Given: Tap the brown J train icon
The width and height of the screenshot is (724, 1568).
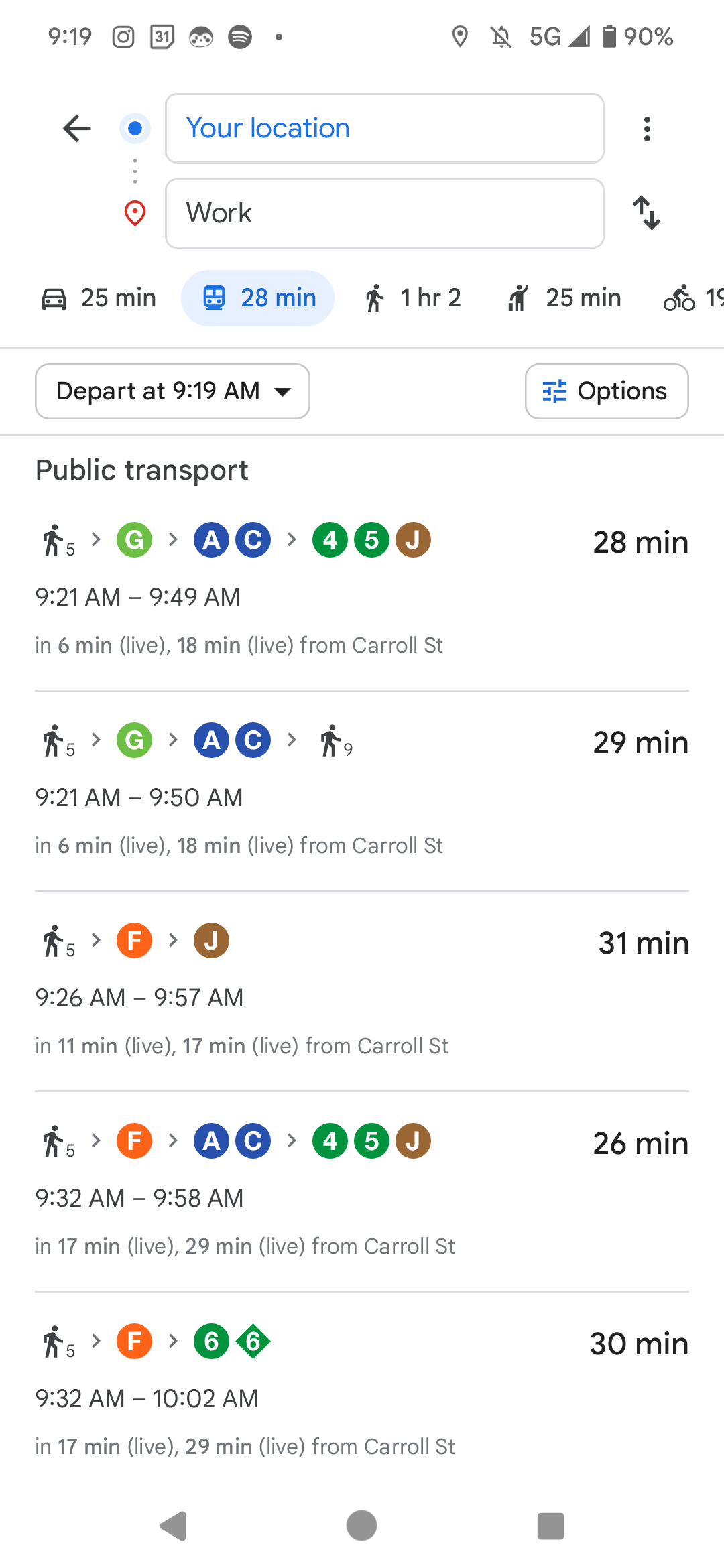Looking at the screenshot, I should tap(211, 940).
